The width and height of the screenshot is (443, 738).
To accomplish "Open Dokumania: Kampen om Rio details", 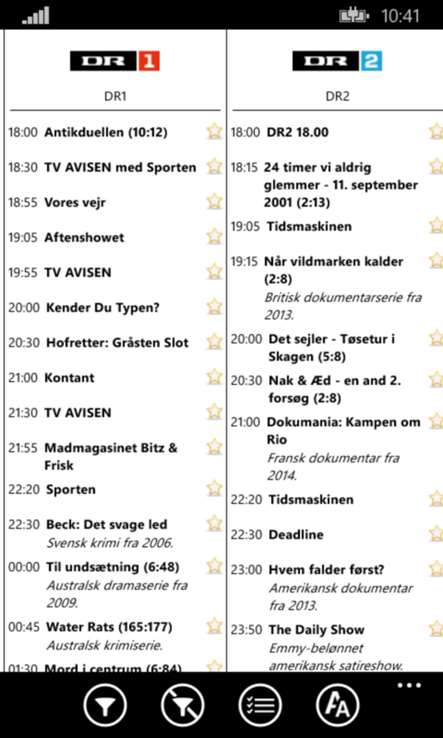I will 343,430.
